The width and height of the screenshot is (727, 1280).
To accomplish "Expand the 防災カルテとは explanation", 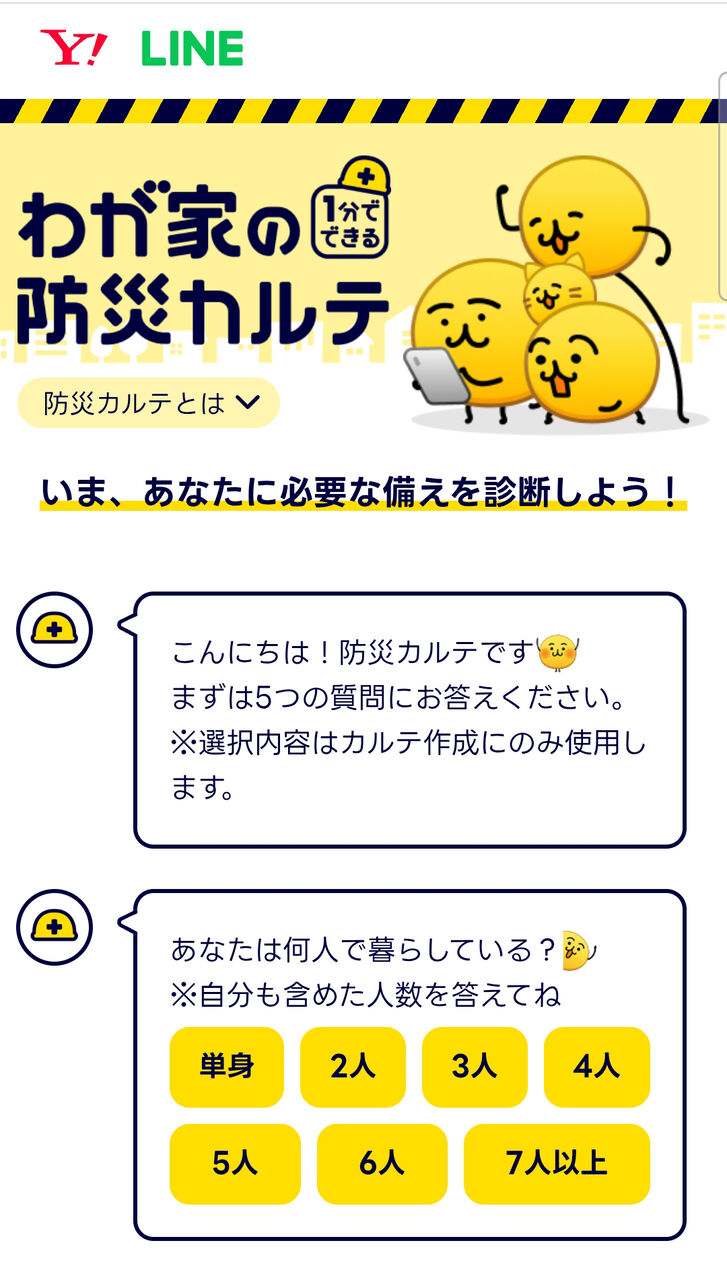I will pyautogui.click(x=149, y=403).
